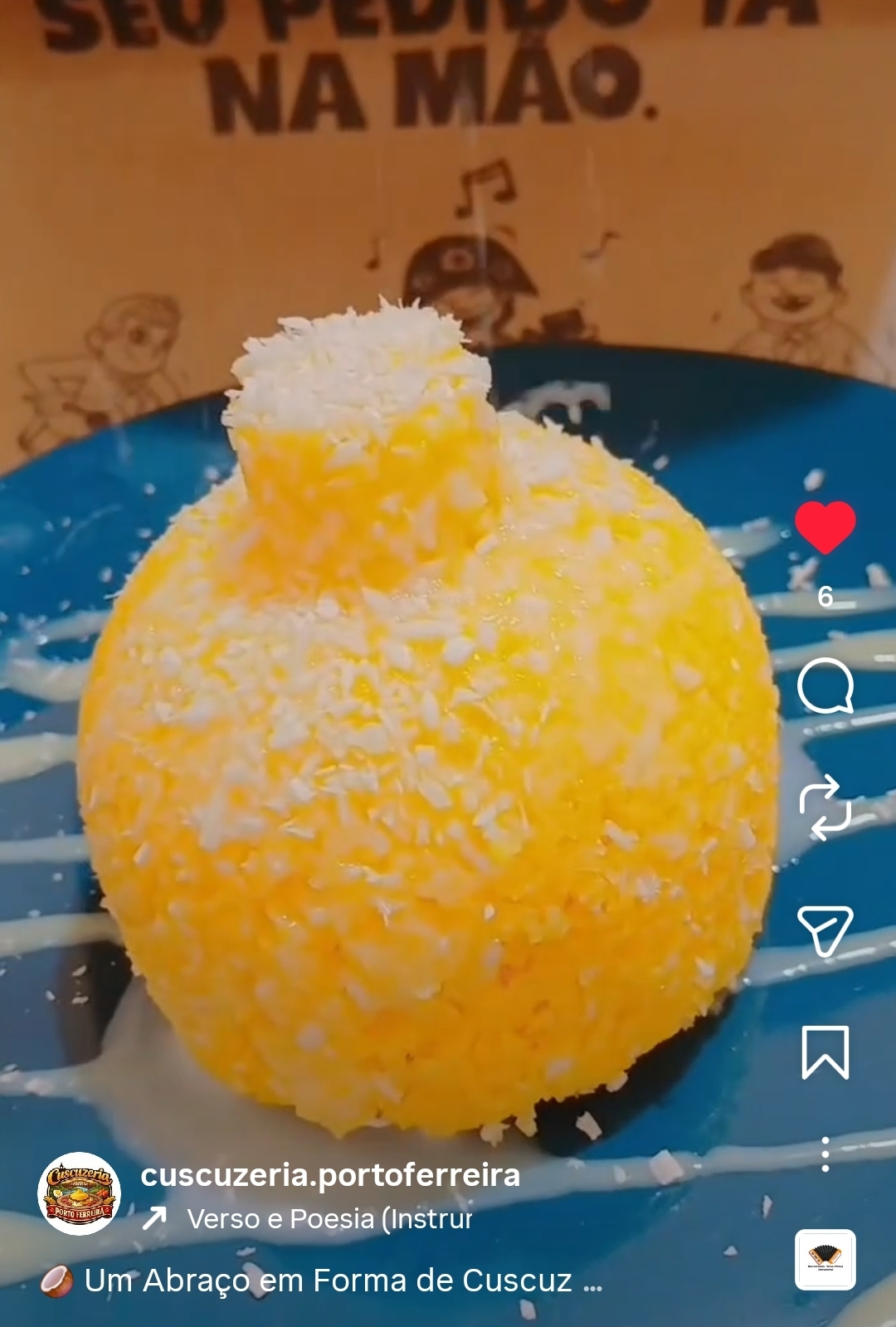Open the cuscuzeria.portoferreira username

330,1175
